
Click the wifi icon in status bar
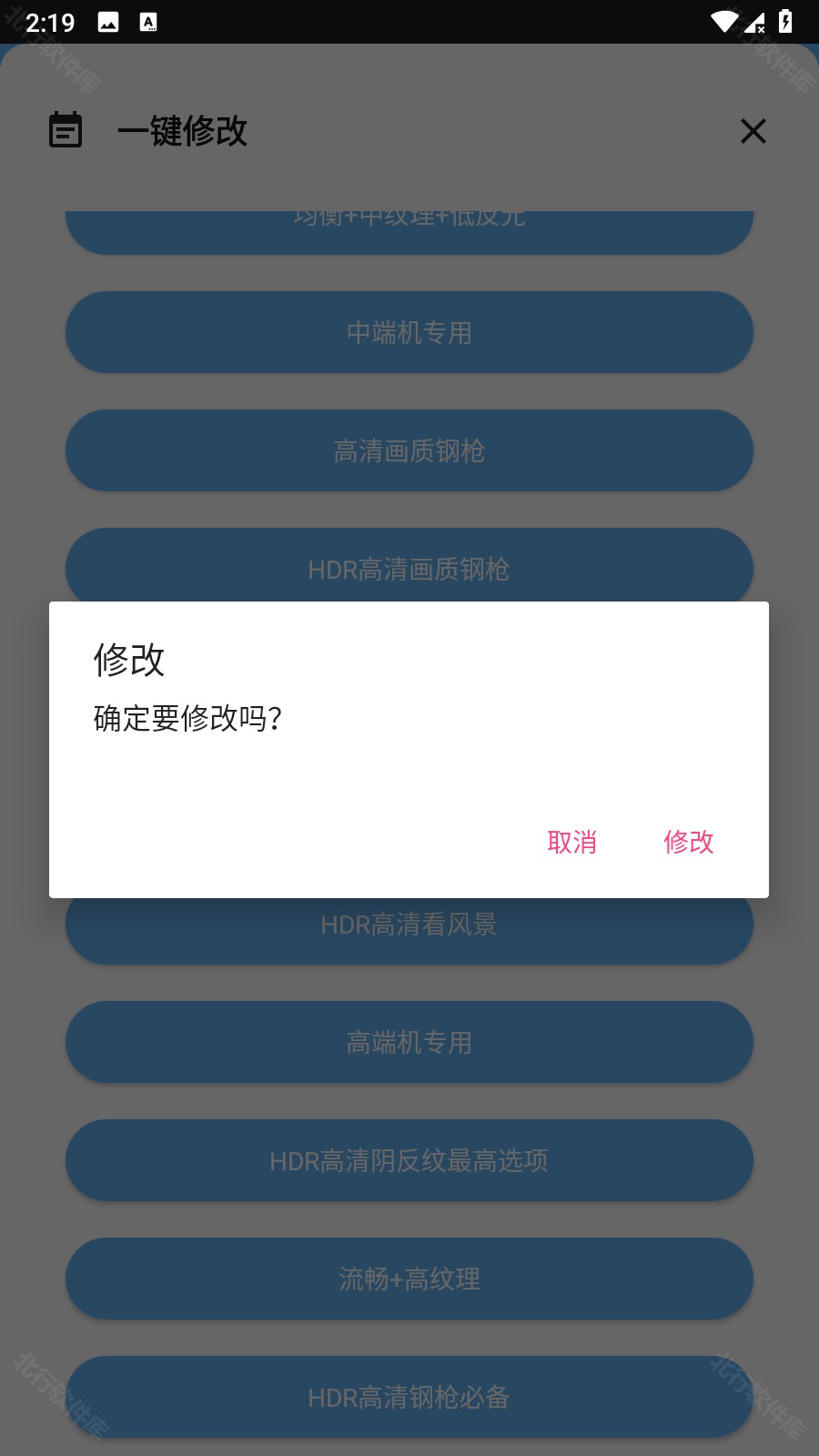pyautogui.click(x=723, y=21)
